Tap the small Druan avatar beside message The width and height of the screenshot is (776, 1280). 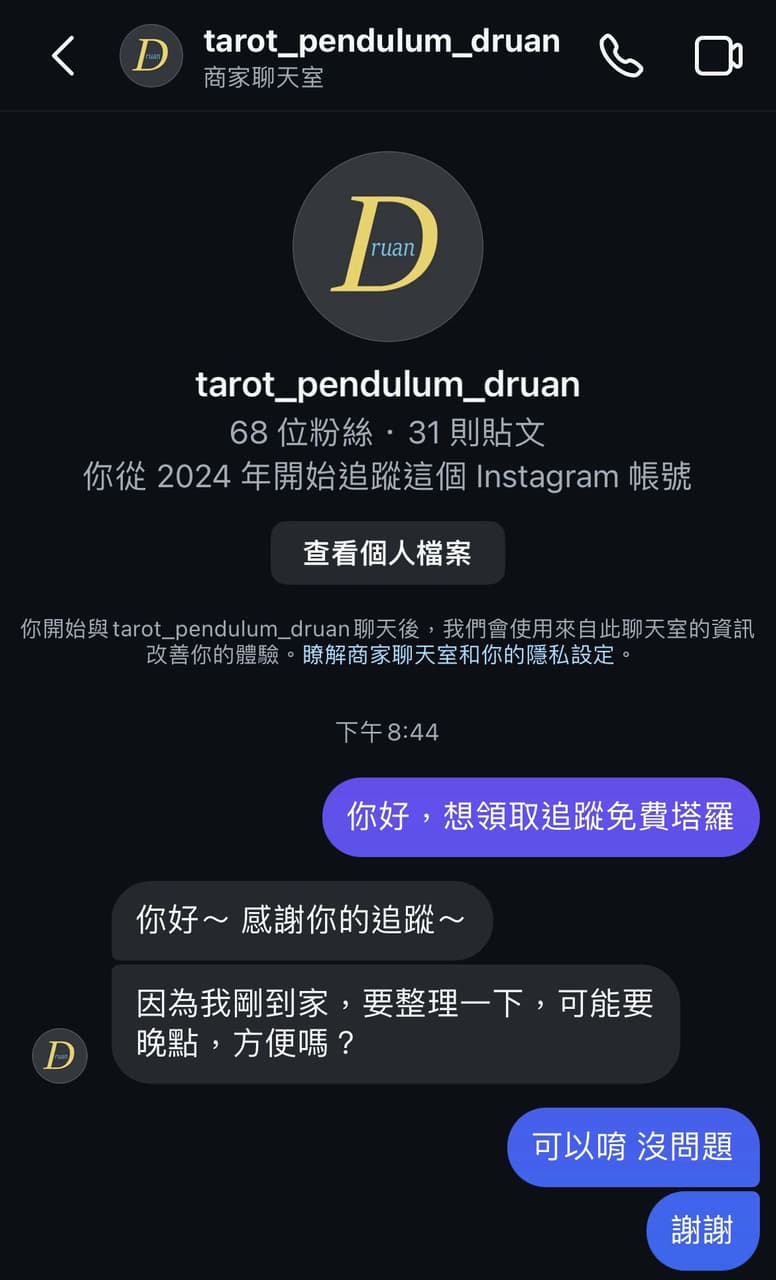point(60,1056)
